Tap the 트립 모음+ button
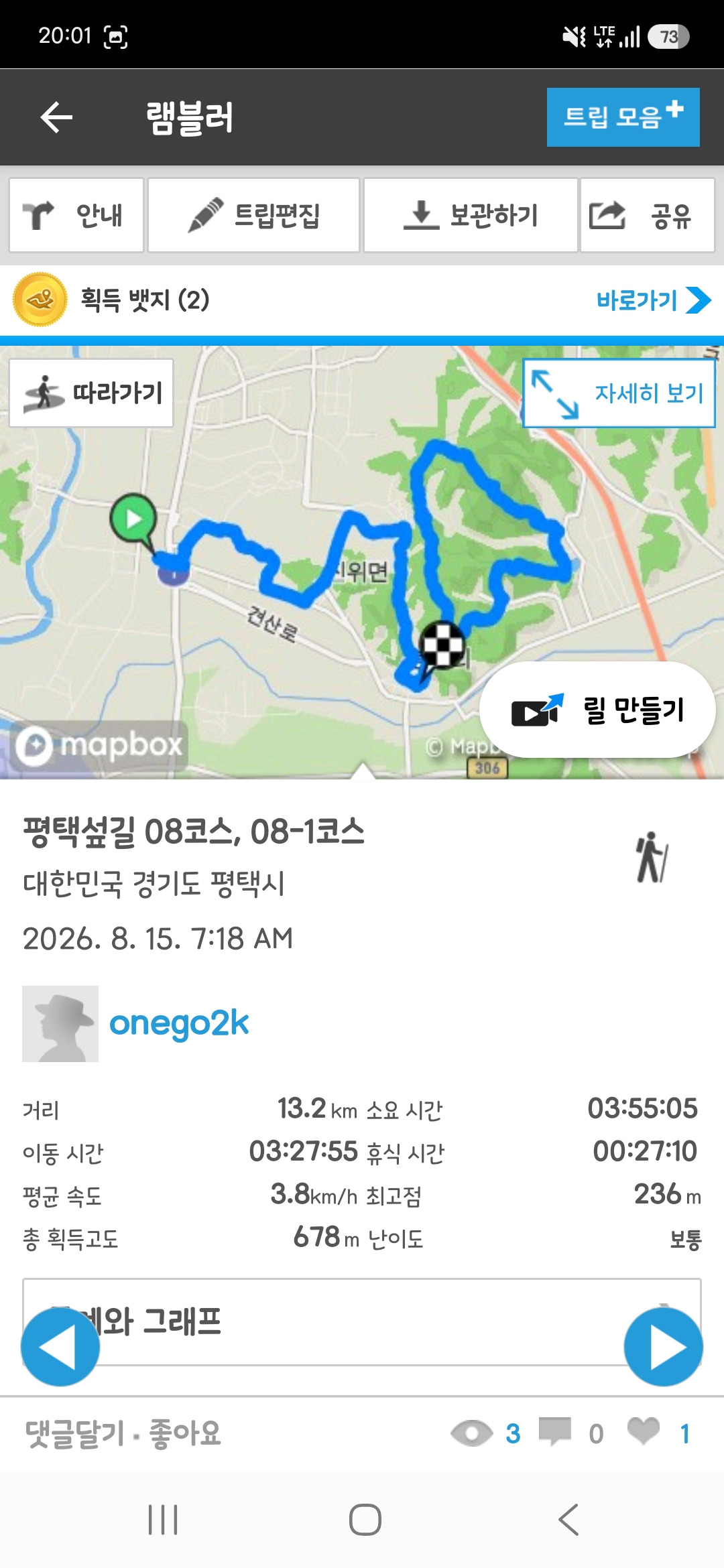724x1568 pixels. click(x=623, y=117)
